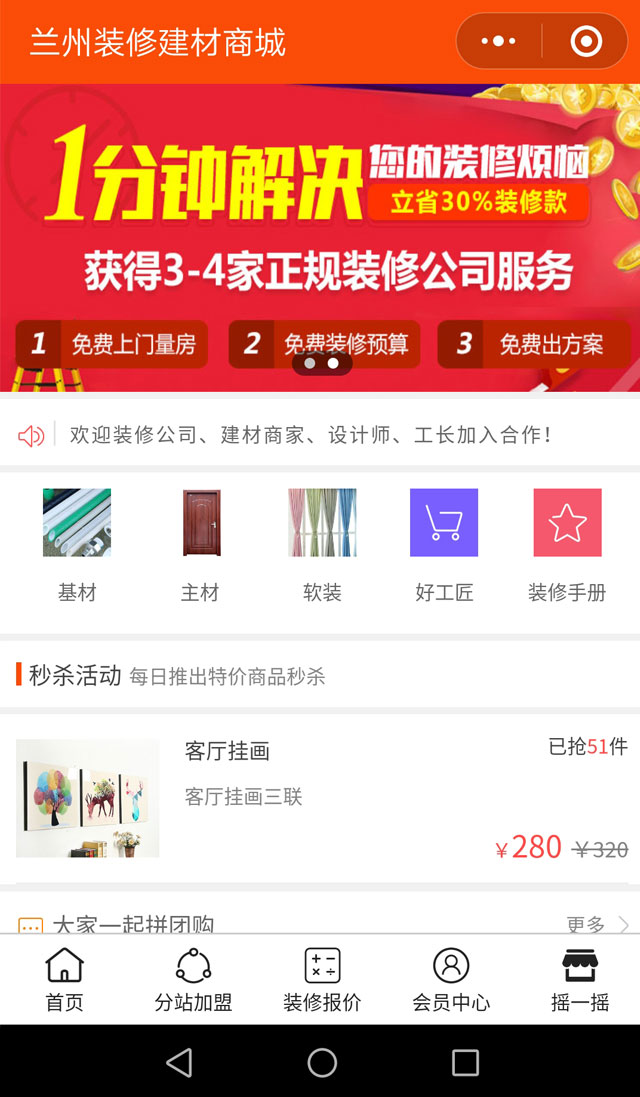Image resolution: width=640 pixels, height=1097 pixels.
Task: Open the mini-program three-dot menu
Action: (x=498, y=41)
